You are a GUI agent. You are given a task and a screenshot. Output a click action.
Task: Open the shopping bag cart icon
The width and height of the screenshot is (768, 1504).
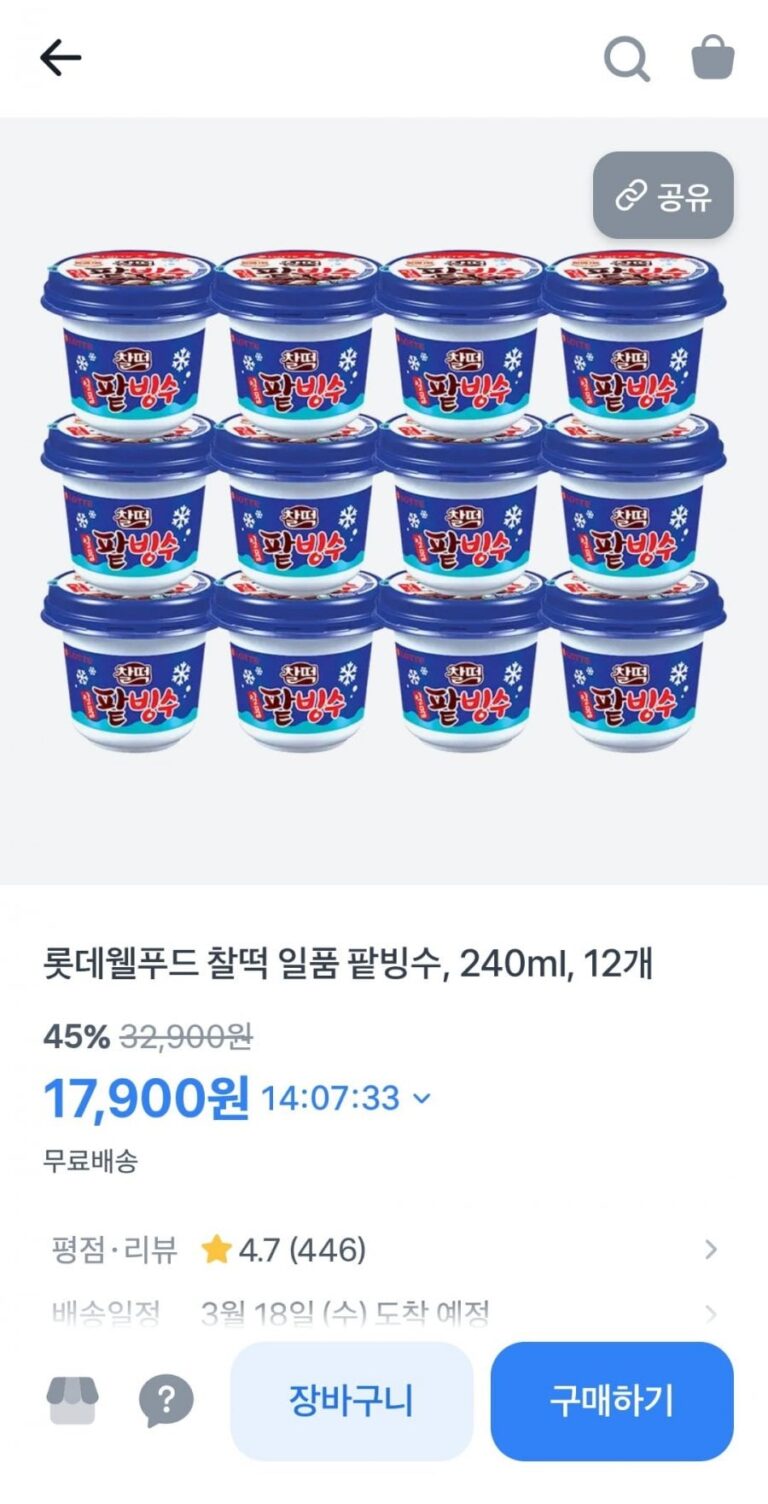click(x=713, y=58)
